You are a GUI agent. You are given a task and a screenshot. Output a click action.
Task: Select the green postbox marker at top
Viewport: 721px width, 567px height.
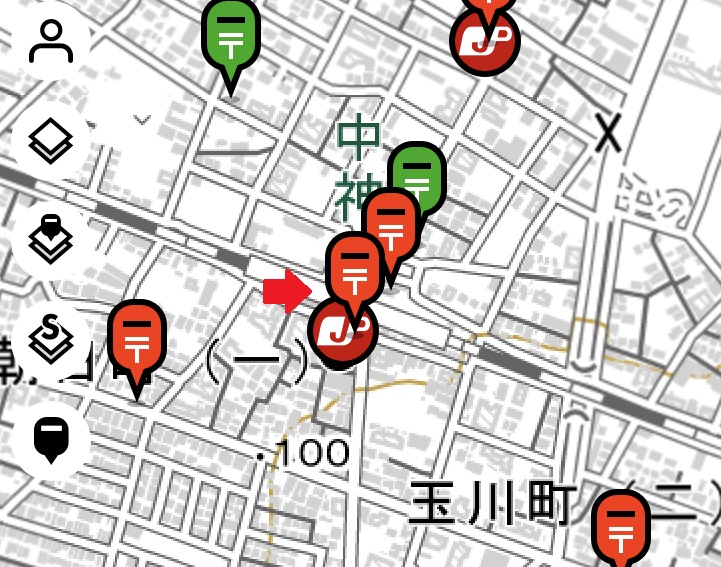(x=231, y=35)
